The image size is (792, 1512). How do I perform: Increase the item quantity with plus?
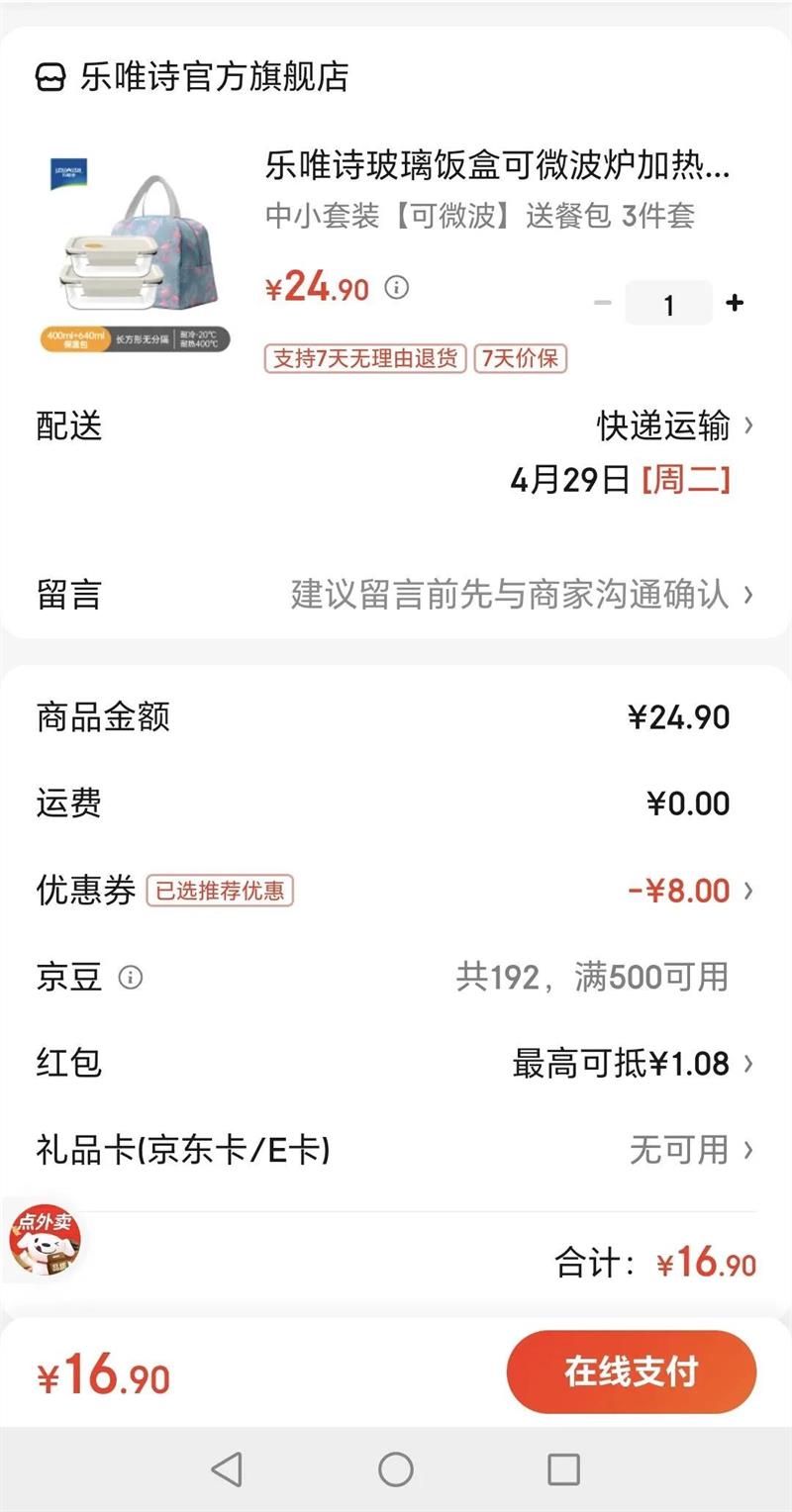(x=735, y=303)
